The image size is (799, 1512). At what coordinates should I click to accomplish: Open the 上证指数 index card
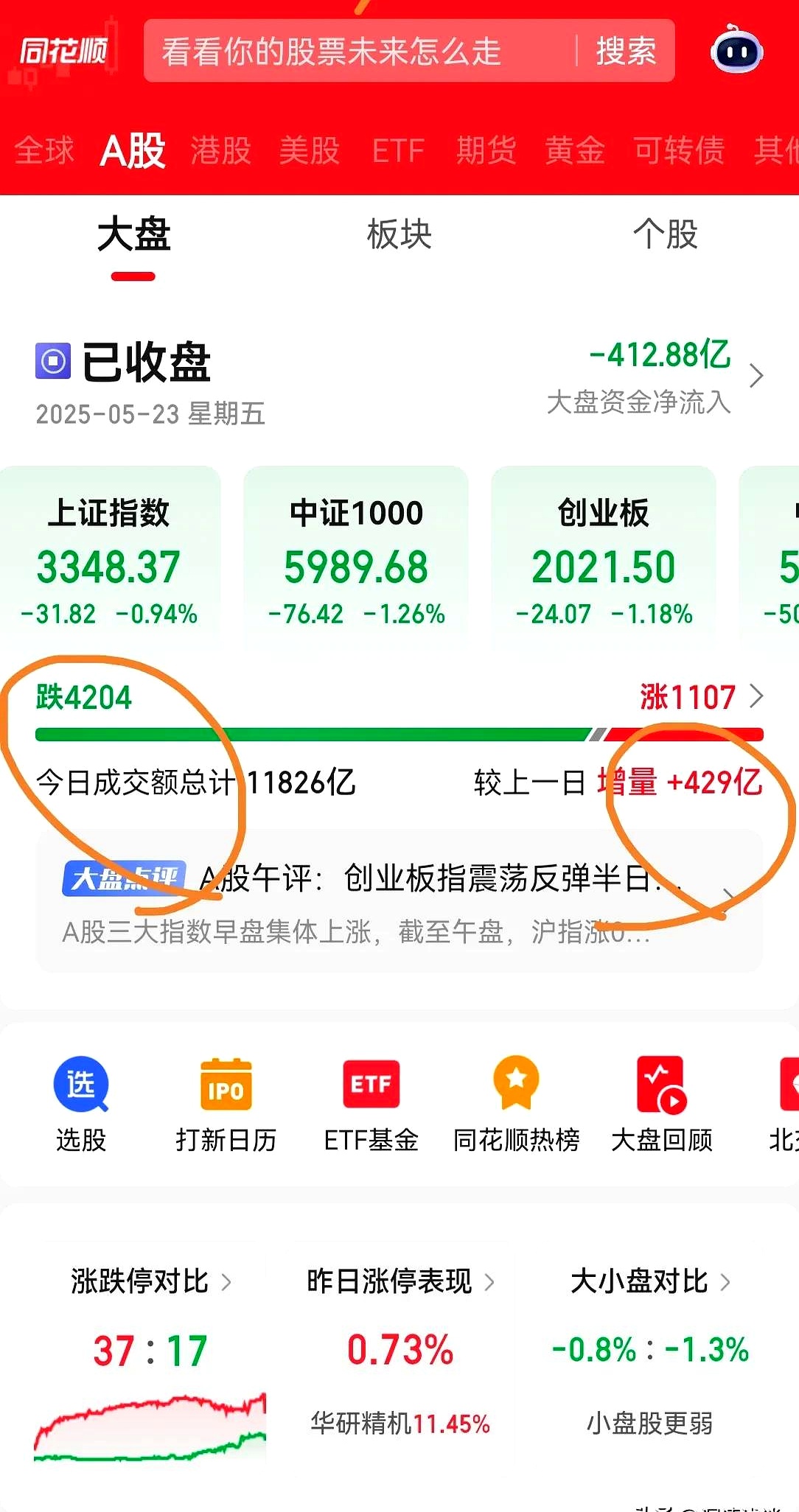tap(109, 560)
